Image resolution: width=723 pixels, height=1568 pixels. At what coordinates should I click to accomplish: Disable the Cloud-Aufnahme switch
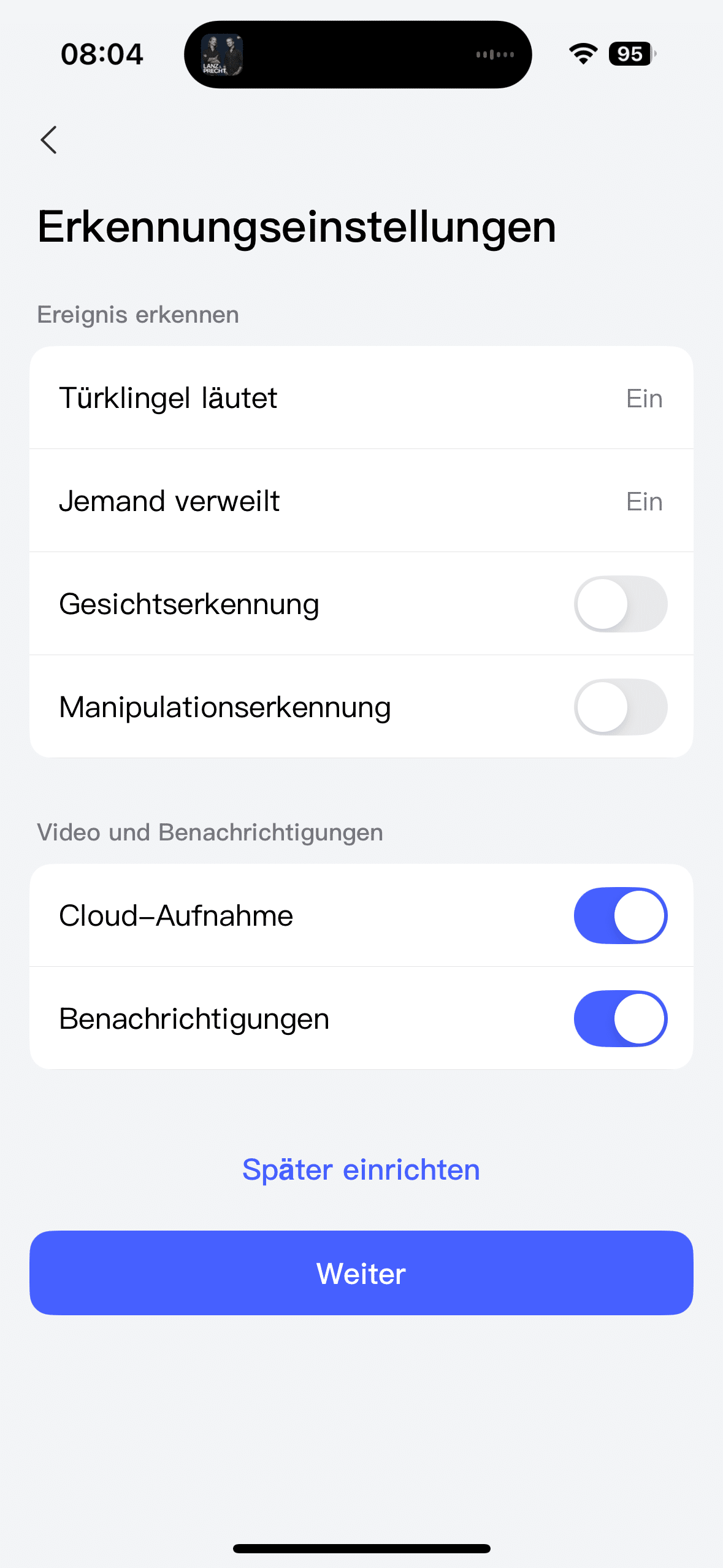[x=620, y=916]
